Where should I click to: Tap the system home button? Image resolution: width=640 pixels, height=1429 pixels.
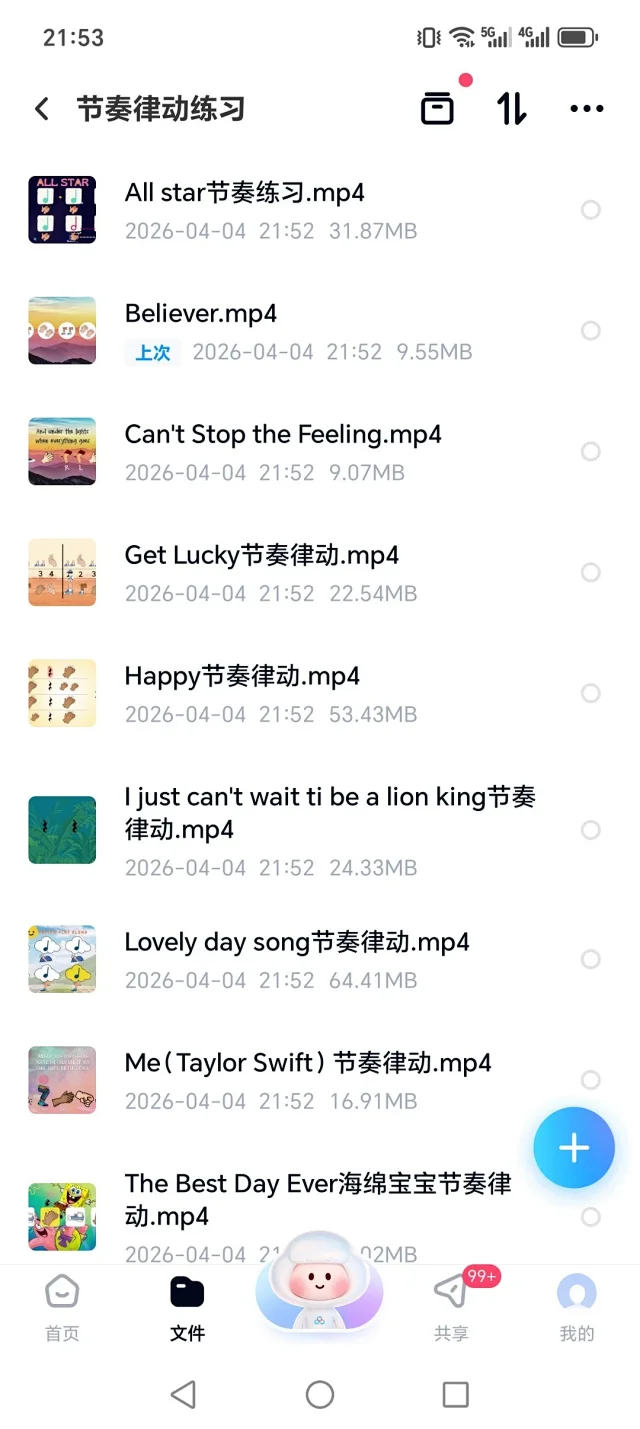(x=320, y=1394)
